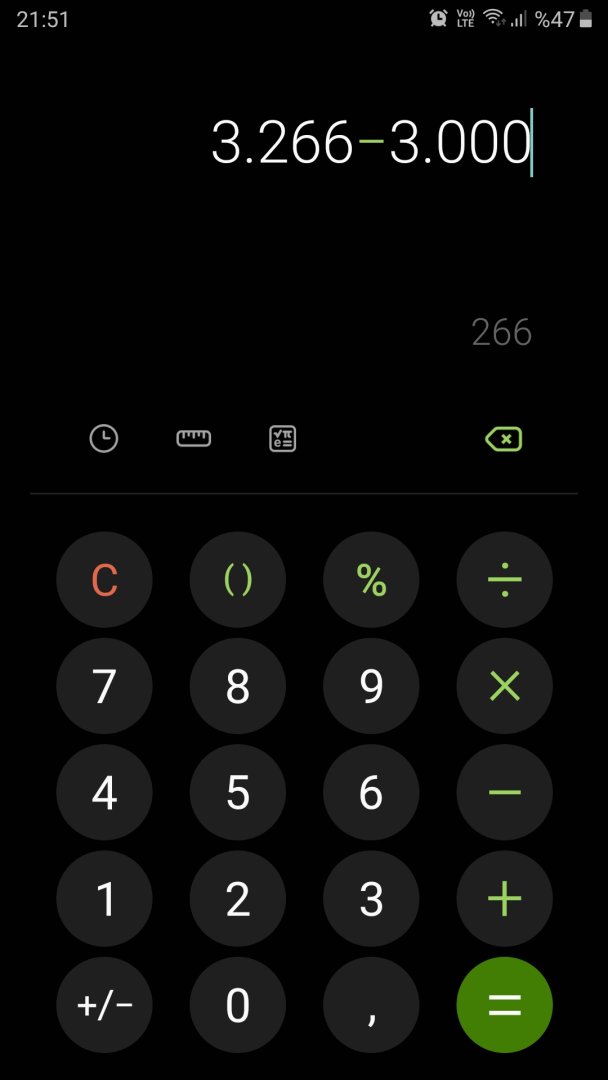Switch to scientific calculator mode
The image size is (608, 1080).
(283, 438)
